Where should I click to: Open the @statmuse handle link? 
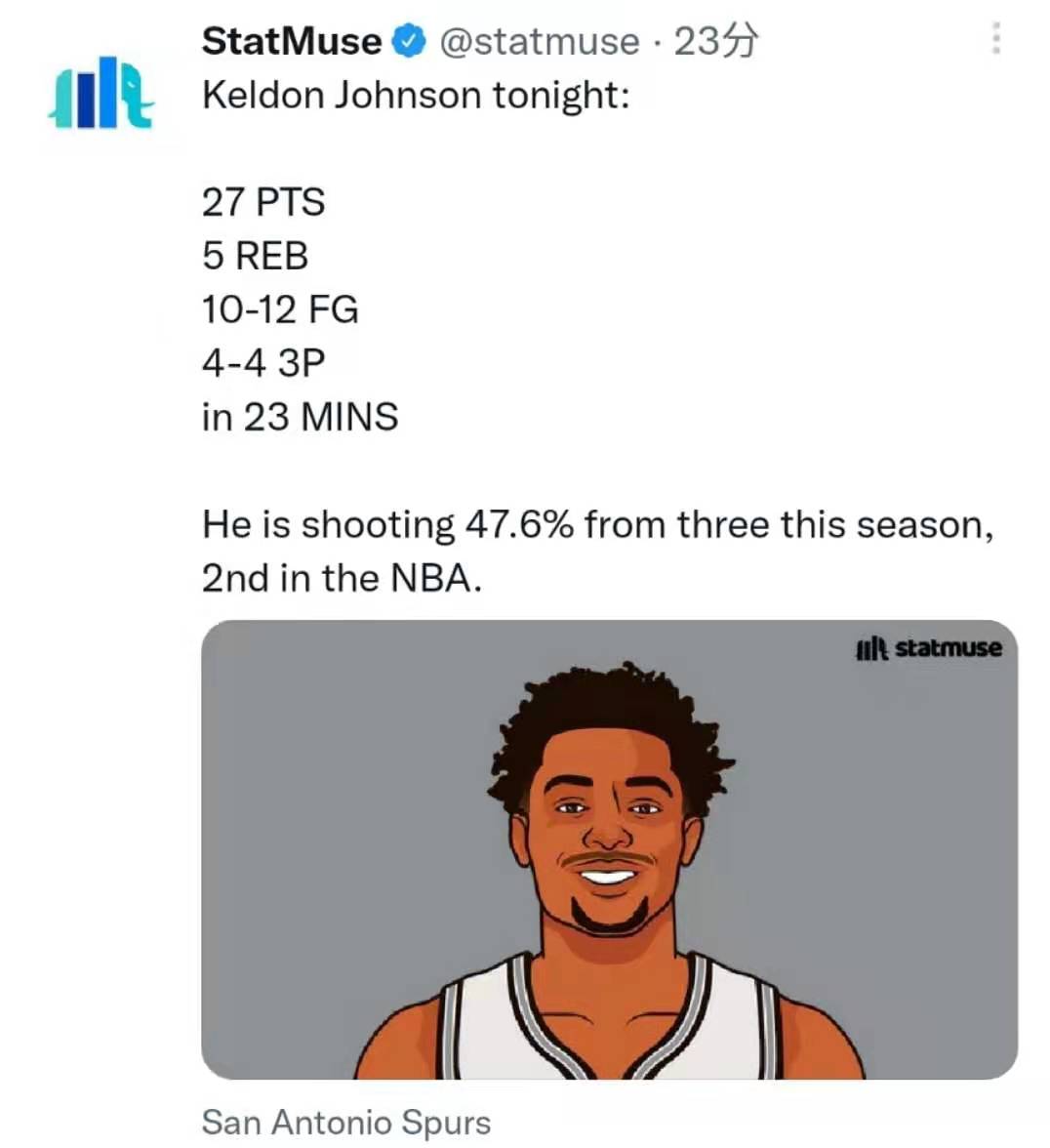click(539, 41)
